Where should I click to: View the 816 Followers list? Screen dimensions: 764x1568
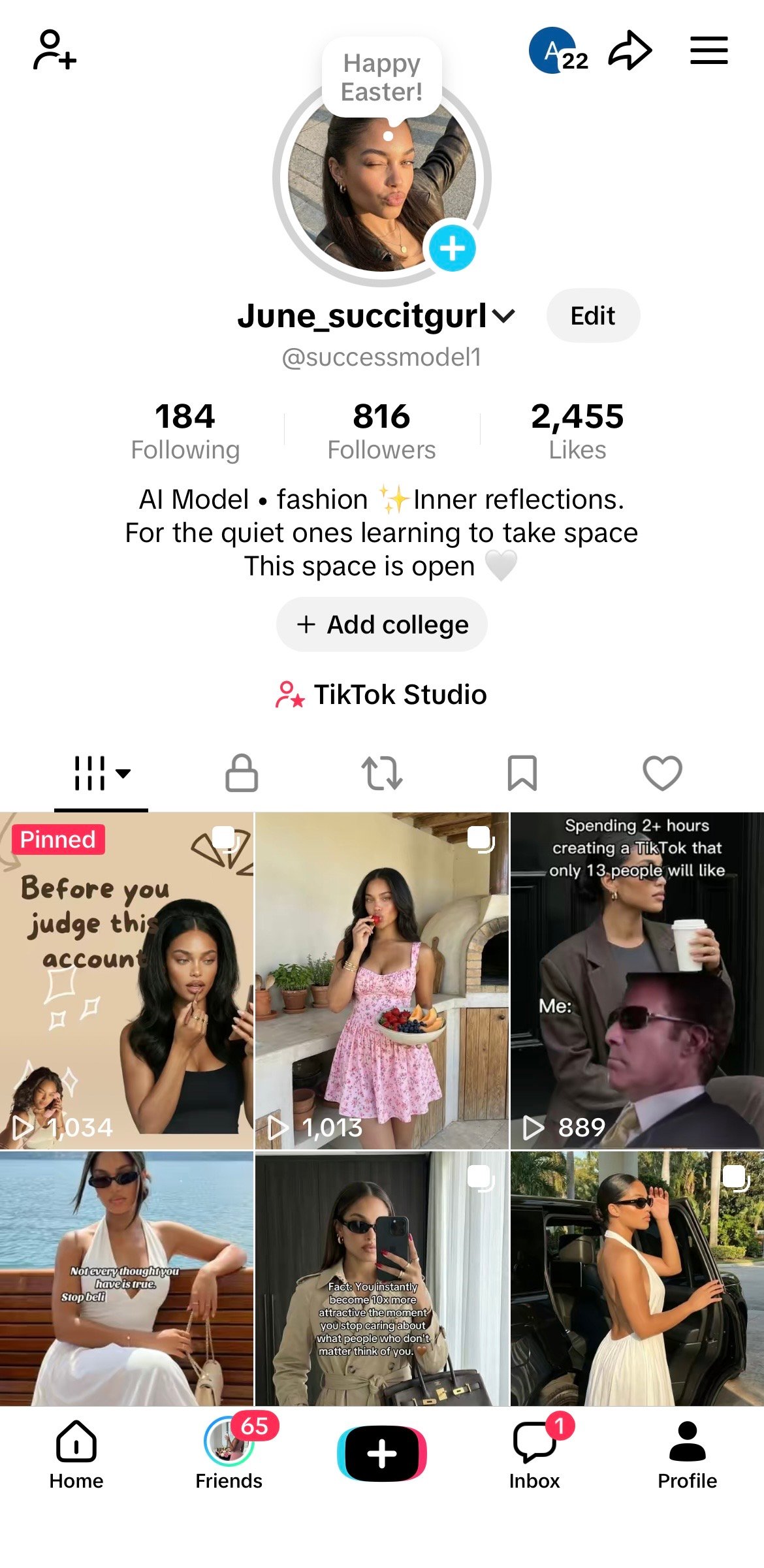[x=381, y=431]
